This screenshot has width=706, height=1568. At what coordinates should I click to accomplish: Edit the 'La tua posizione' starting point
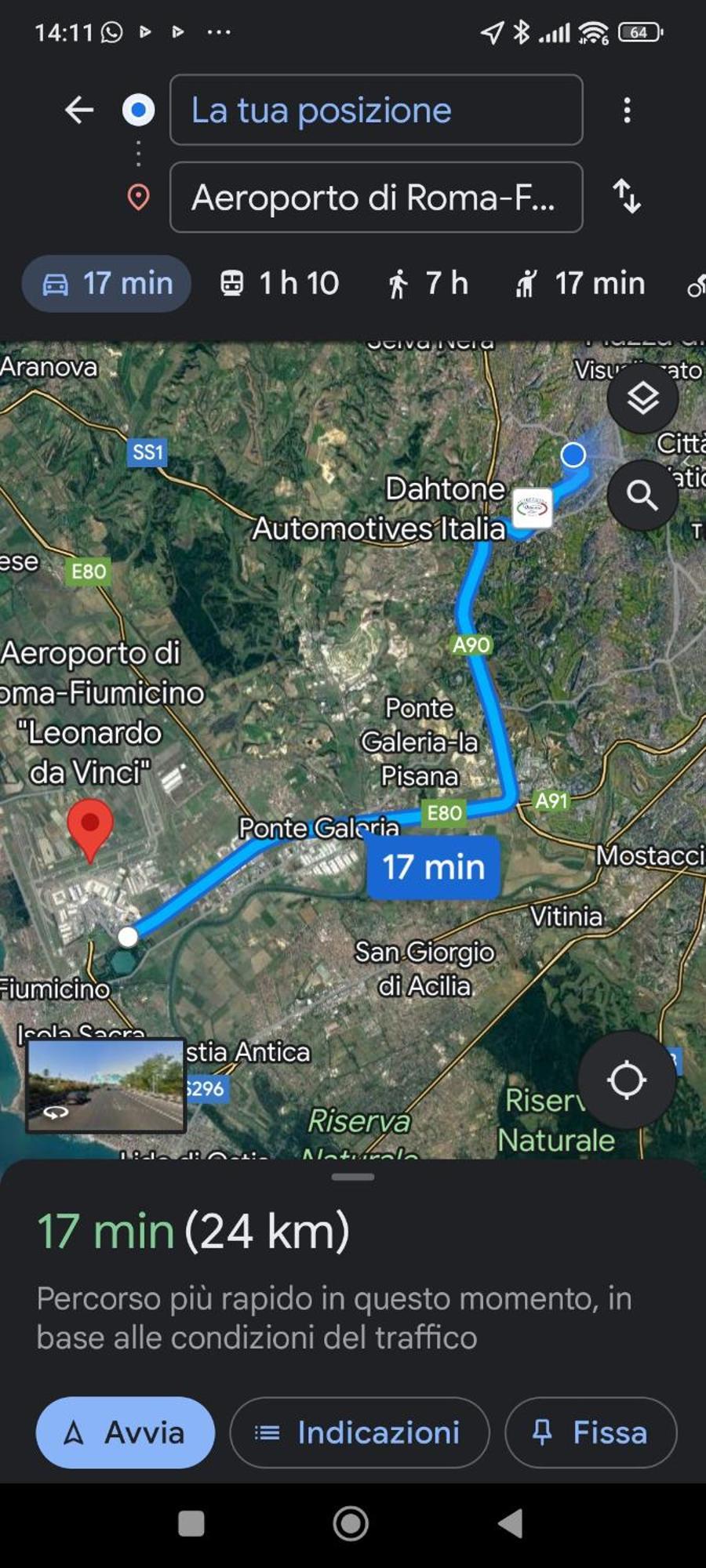pos(376,110)
